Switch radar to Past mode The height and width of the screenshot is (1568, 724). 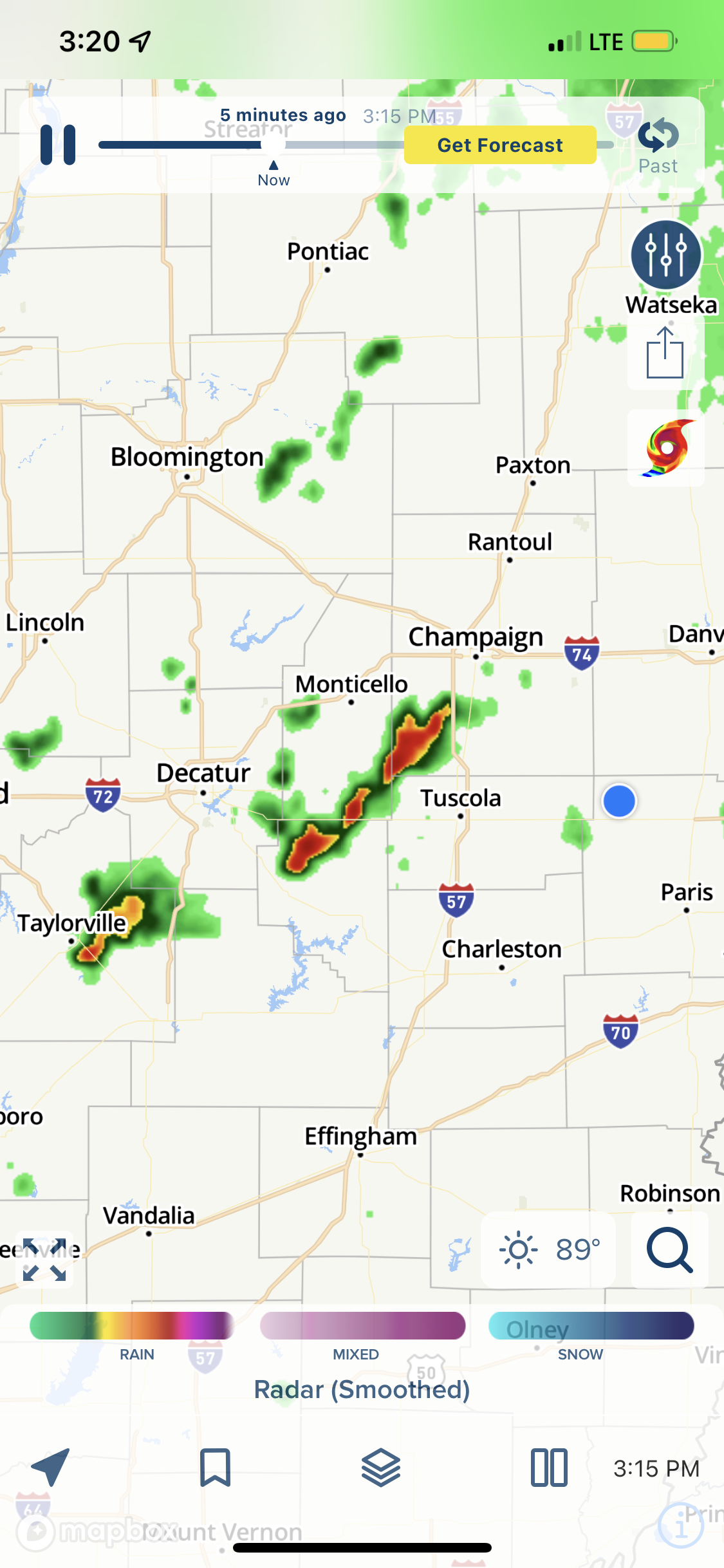click(x=658, y=147)
